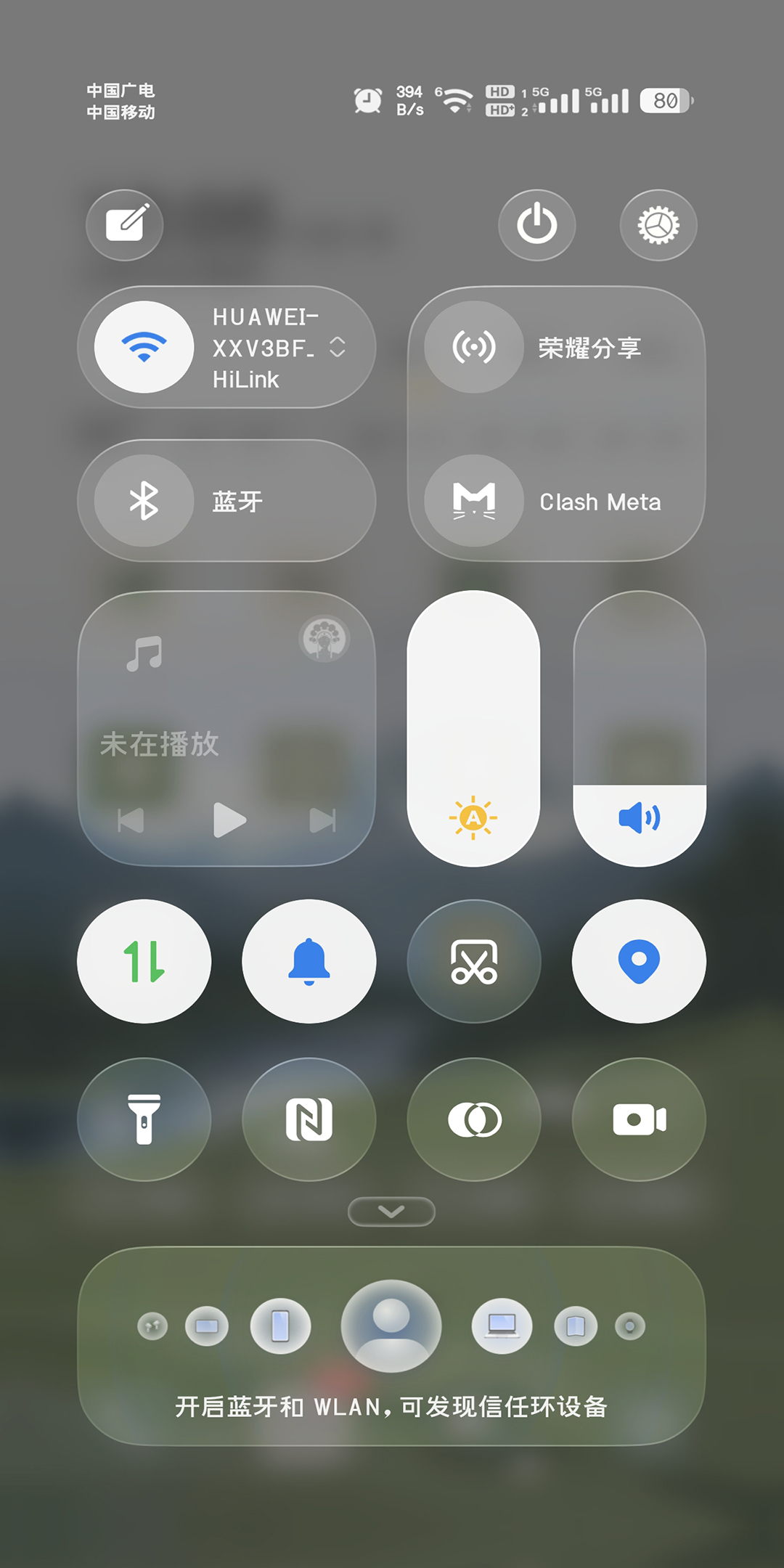Disable the location pin tile
This screenshot has width=784, height=1568.
coord(639,961)
